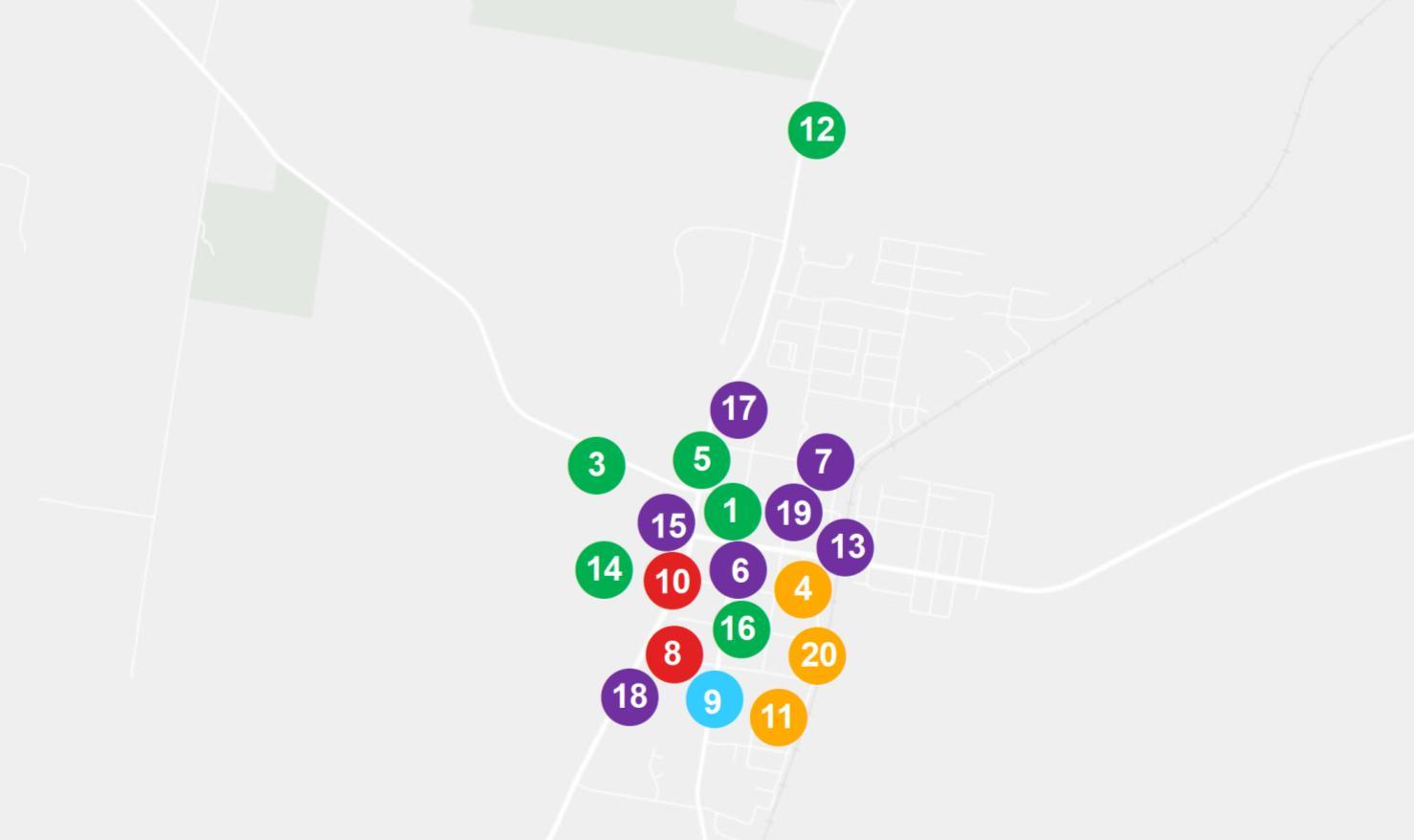Select map pin 15
1414x840 pixels.
(x=666, y=522)
